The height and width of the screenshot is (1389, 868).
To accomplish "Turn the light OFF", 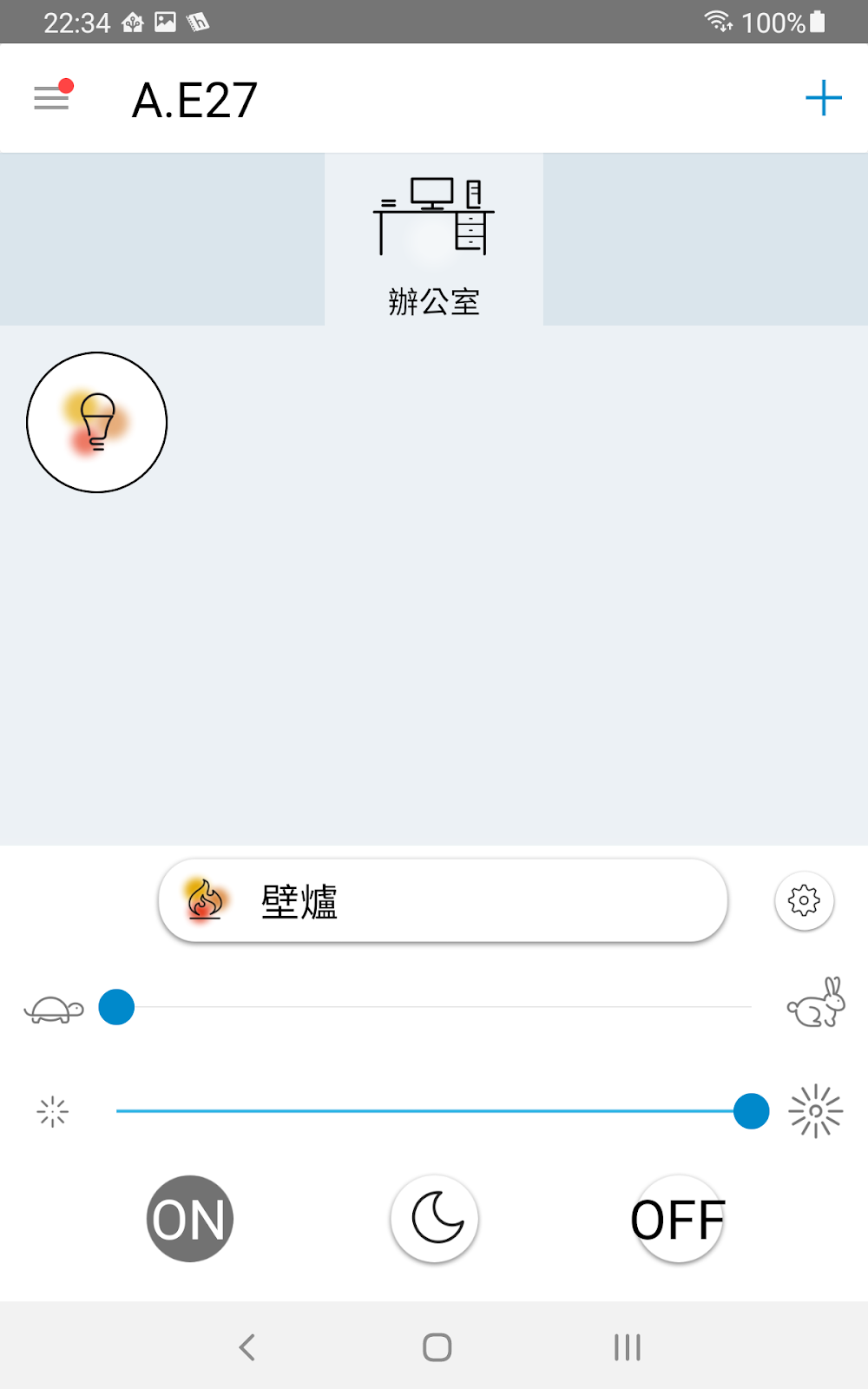I will tap(678, 1219).
